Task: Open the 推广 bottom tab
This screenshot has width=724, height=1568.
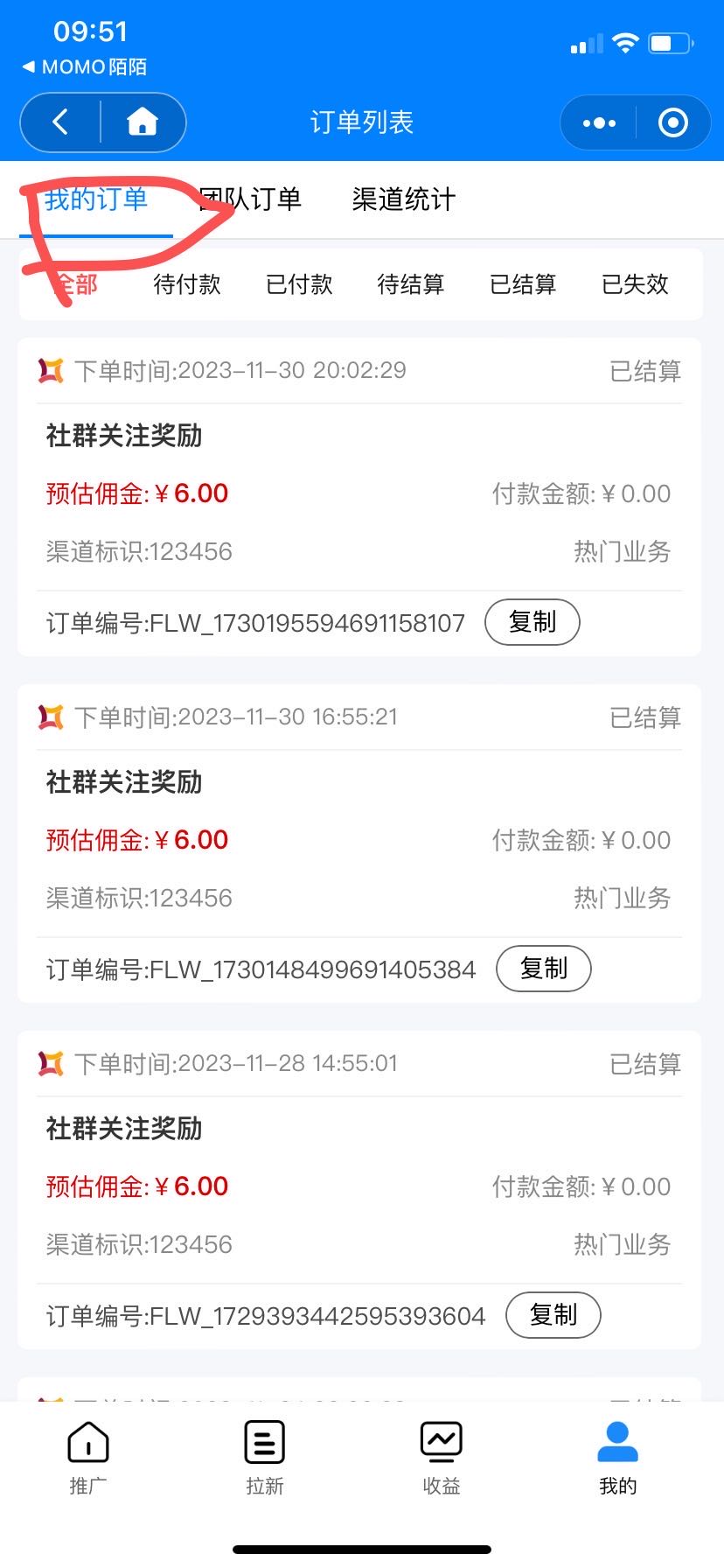Action: point(88,1458)
